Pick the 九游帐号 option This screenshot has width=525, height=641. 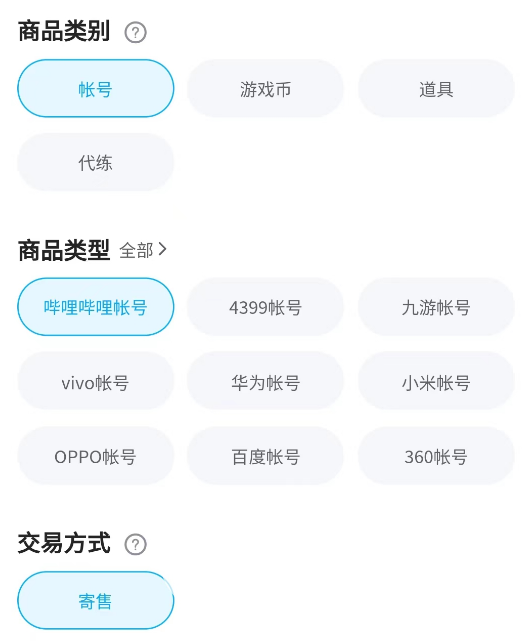coord(436,307)
